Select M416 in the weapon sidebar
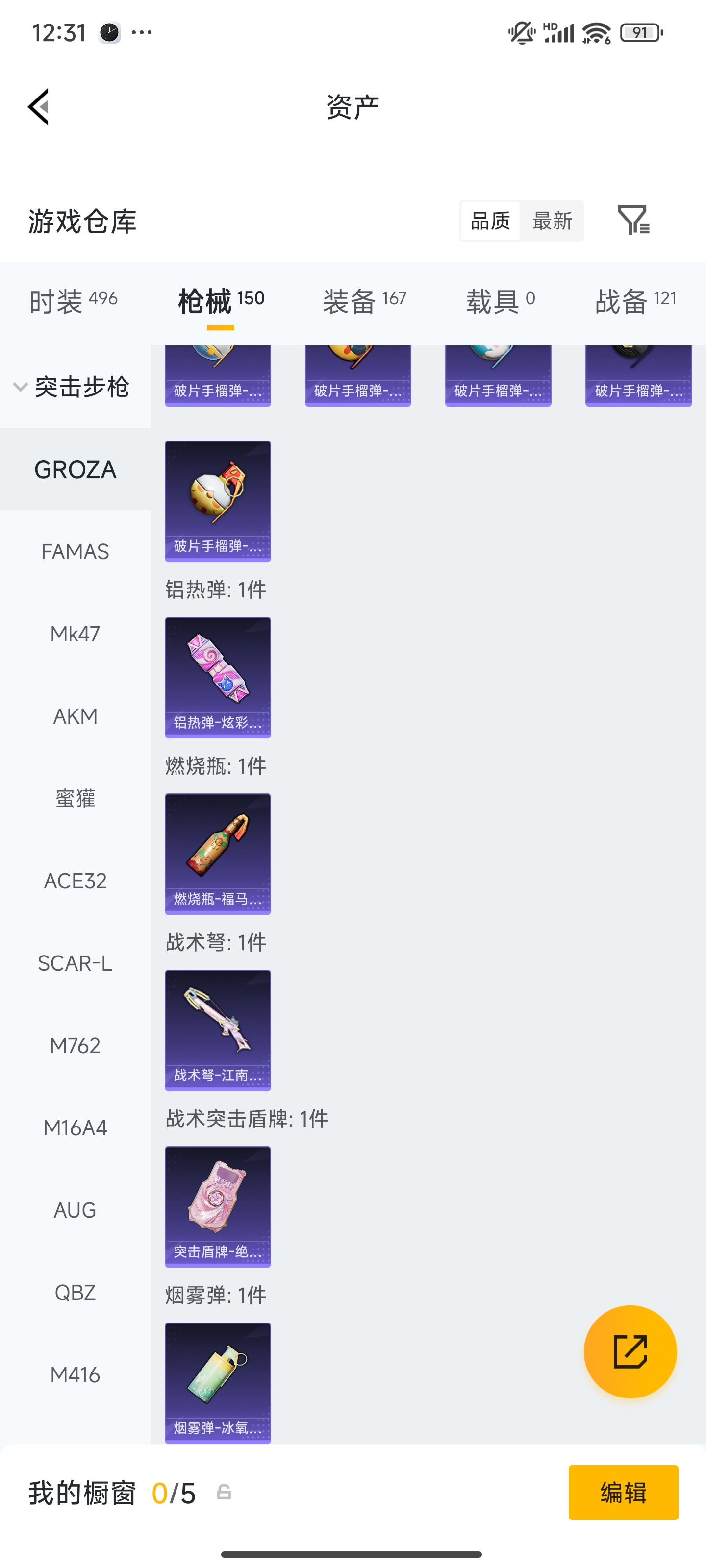 point(75,1374)
